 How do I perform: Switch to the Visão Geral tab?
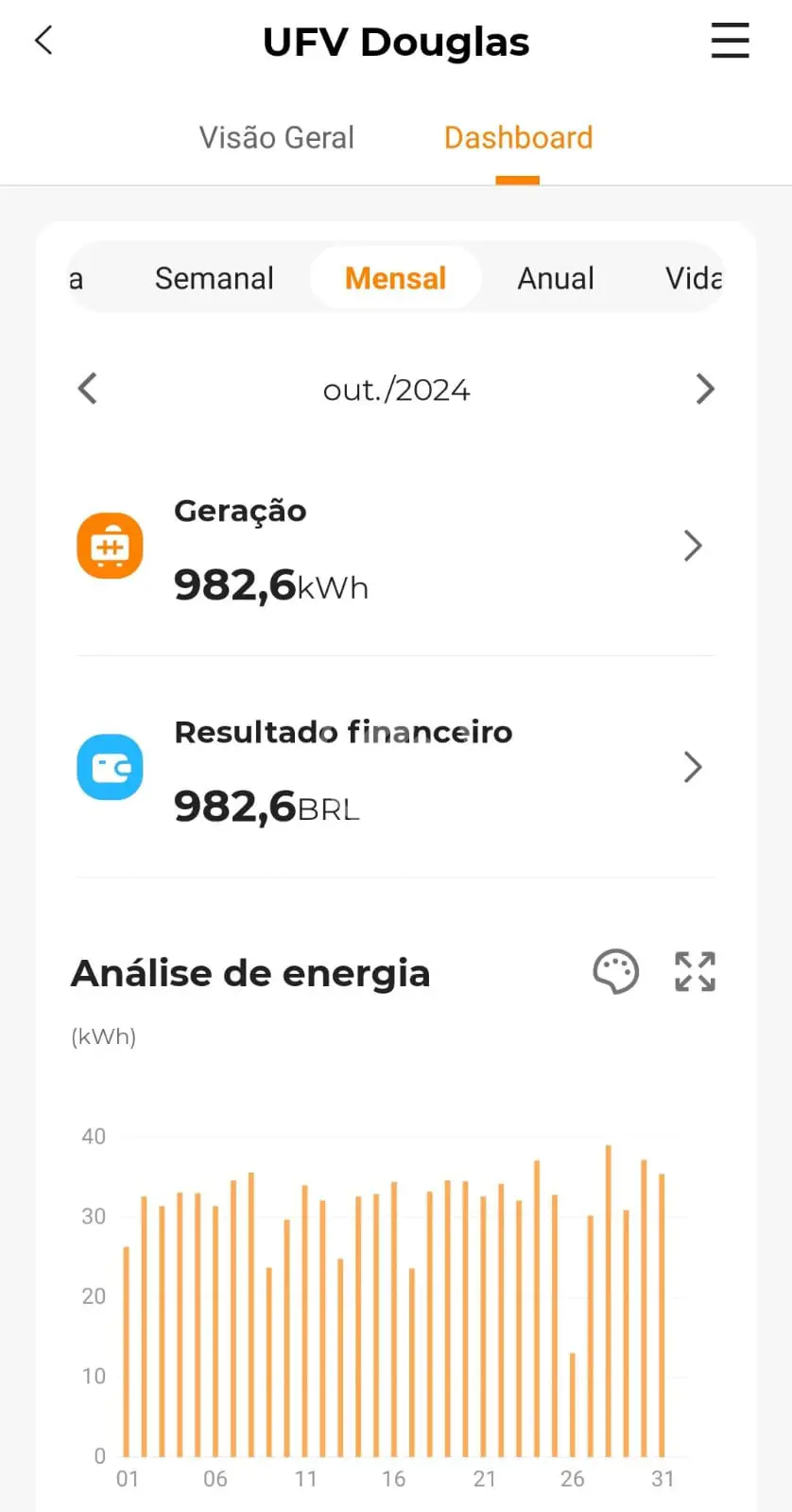[276, 138]
